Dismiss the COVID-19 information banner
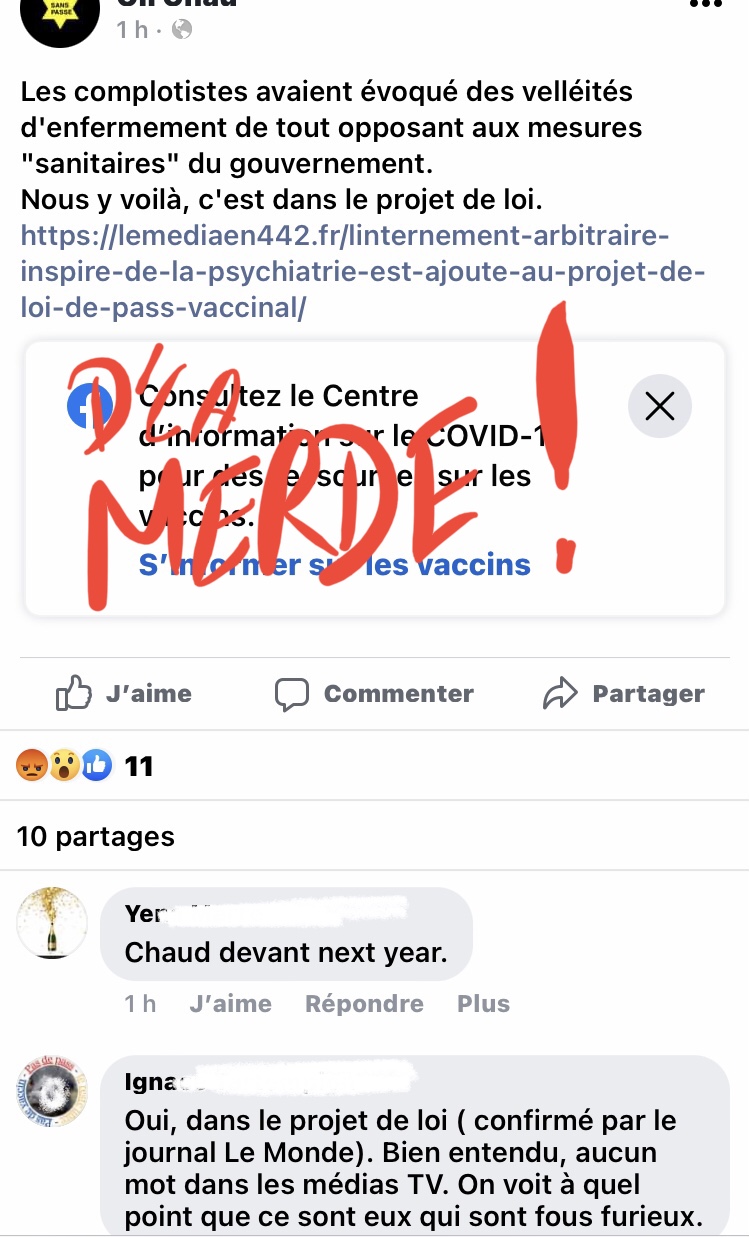The image size is (749, 1237). [660, 406]
